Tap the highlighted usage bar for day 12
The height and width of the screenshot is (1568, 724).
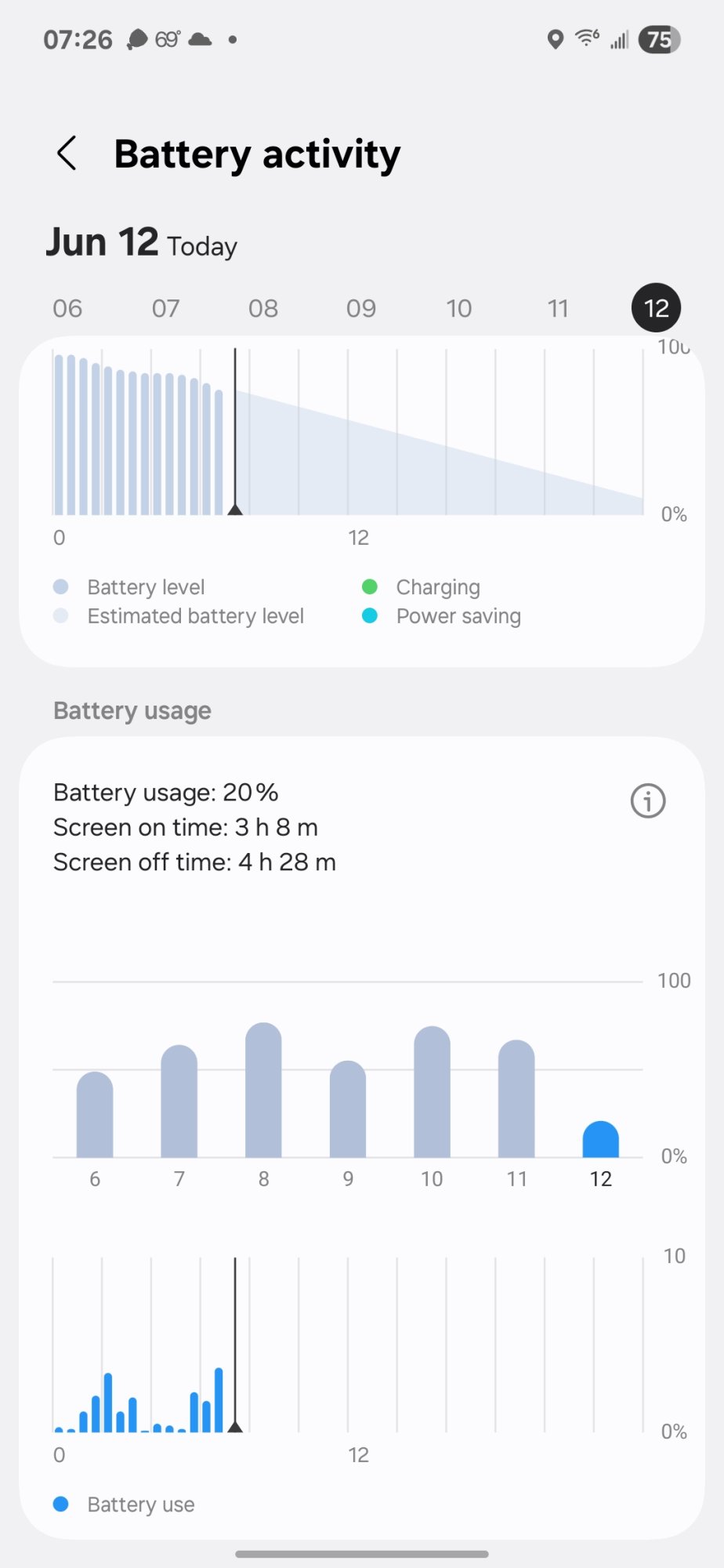pyautogui.click(x=601, y=1139)
